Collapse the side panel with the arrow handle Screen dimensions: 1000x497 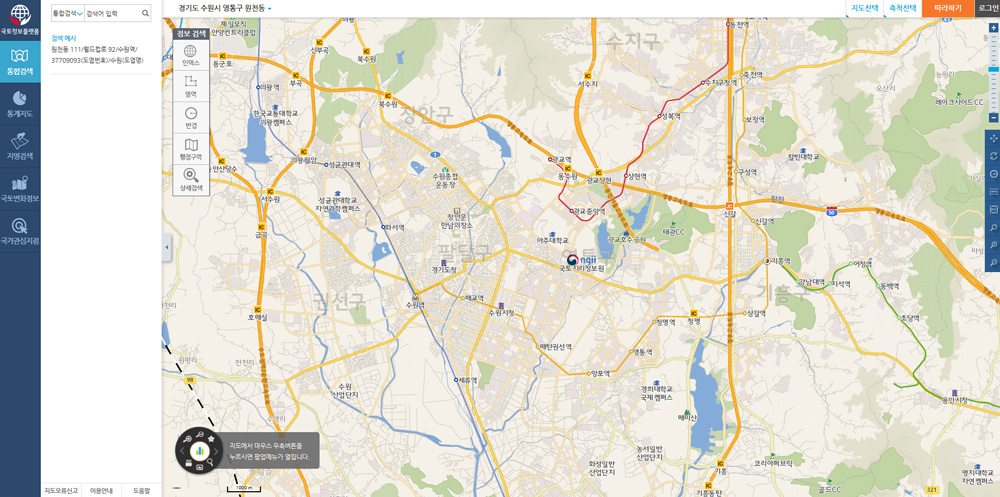(167, 246)
